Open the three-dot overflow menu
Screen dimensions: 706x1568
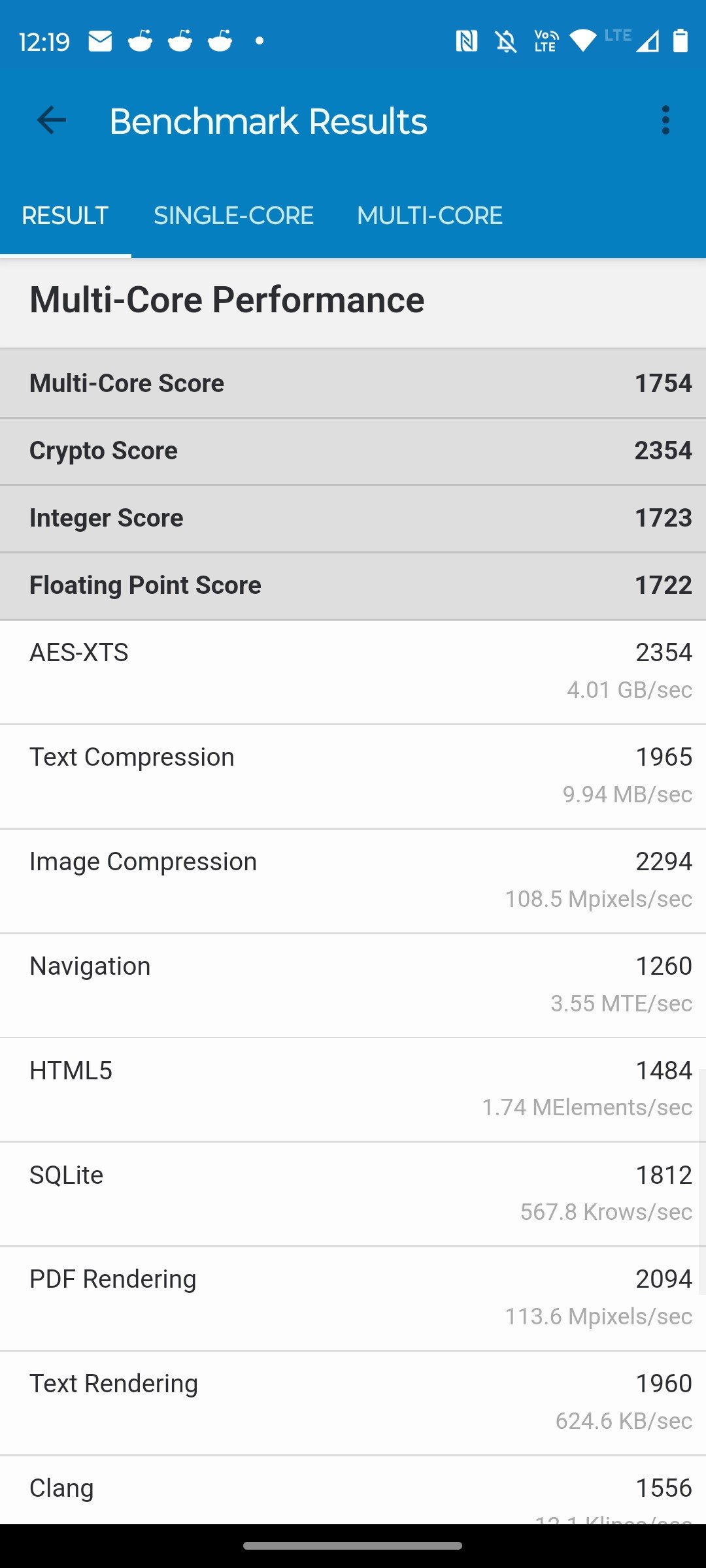[x=665, y=121]
